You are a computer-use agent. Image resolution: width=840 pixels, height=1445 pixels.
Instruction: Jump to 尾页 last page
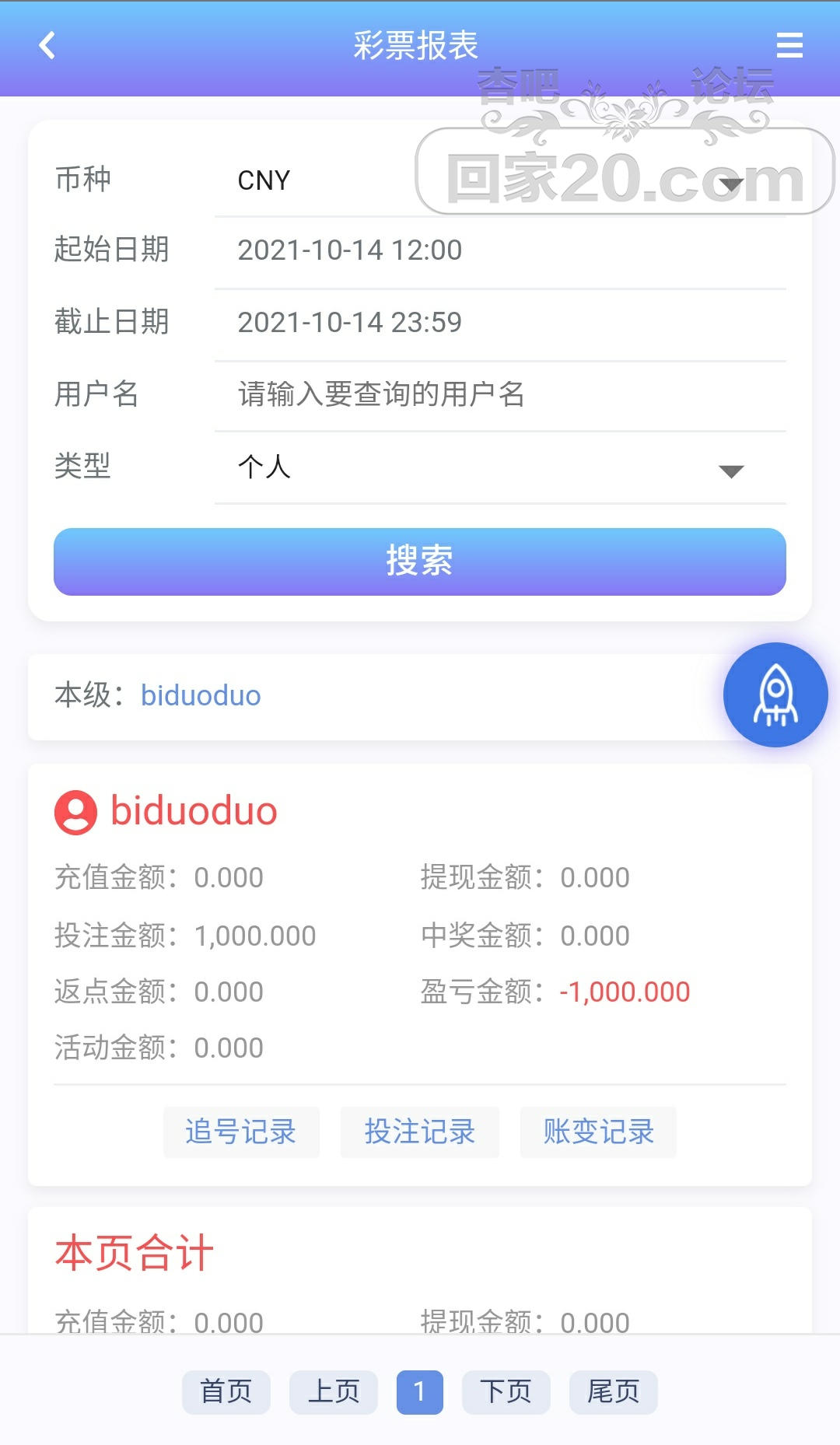[x=614, y=1392]
